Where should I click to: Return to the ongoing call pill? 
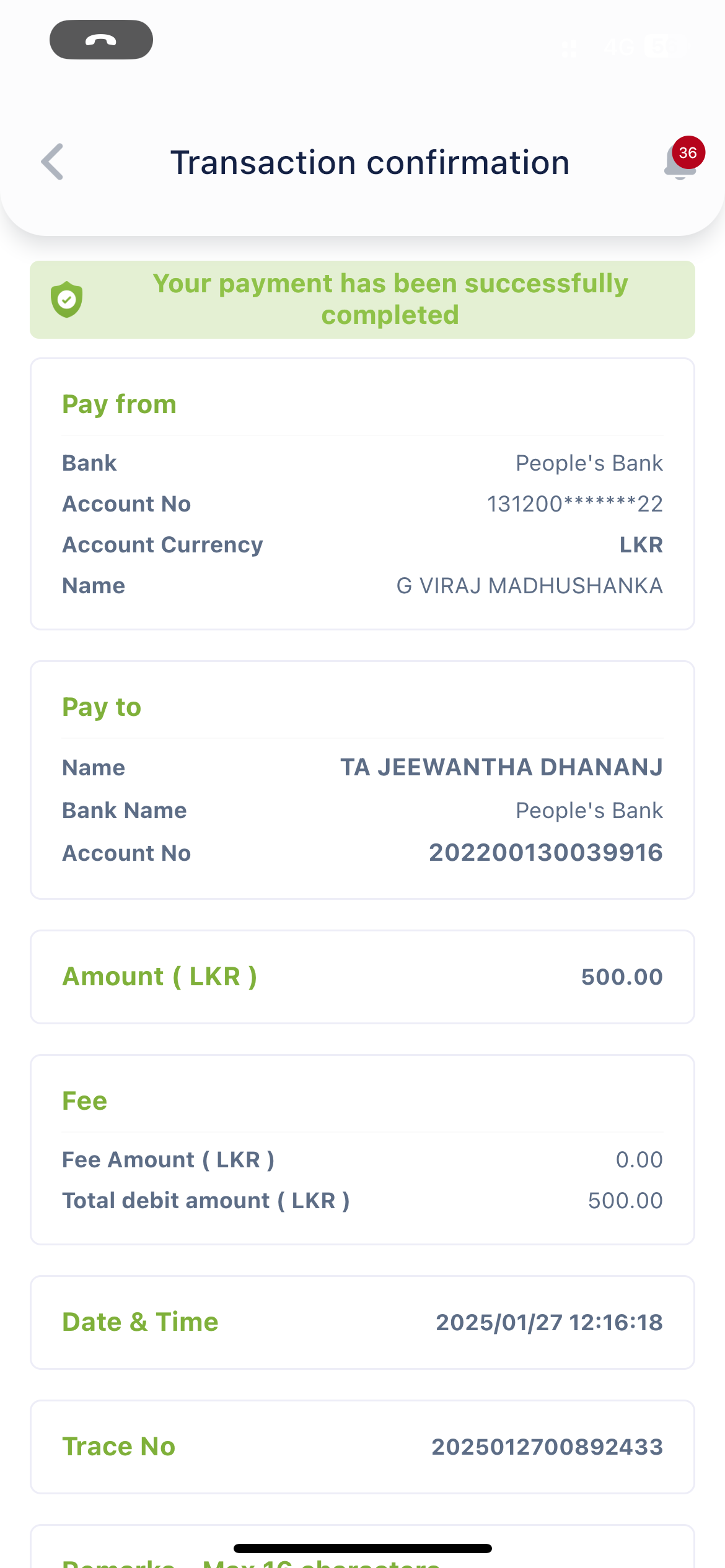tap(101, 40)
